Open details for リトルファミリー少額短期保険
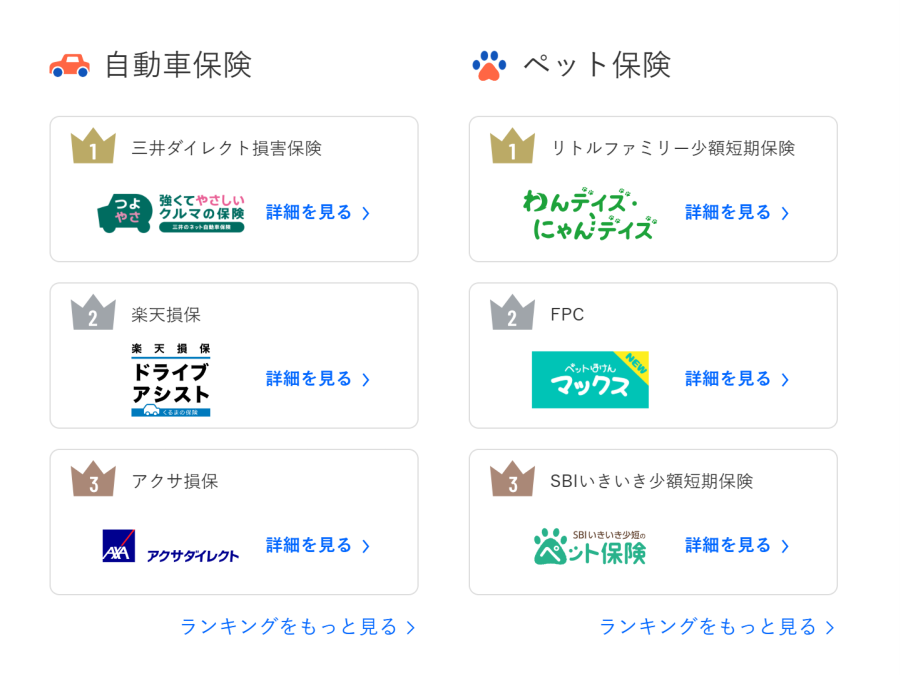The height and width of the screenshot is (675, 900). click(737, 212)
